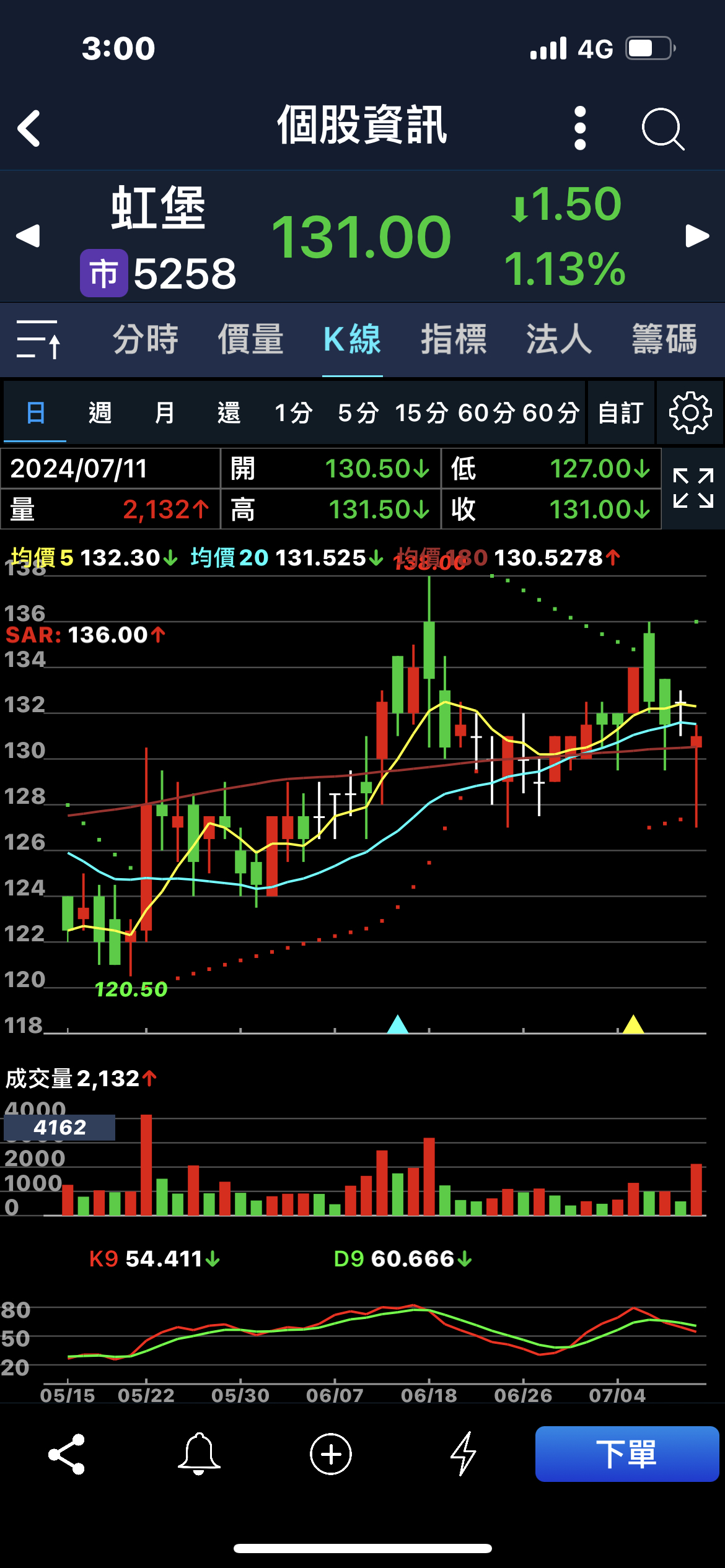Open the search magnifier icon

pos(663,129)
